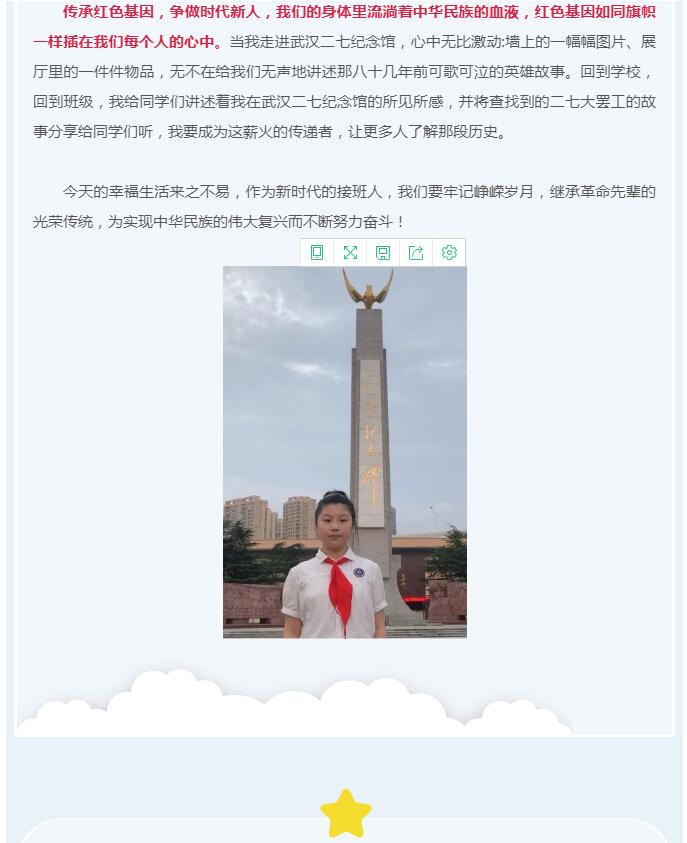Image resolution: width=687 pixels, height=843 pixels.
Task: Expand the photo to fullscreen
Action: [350, 253]
